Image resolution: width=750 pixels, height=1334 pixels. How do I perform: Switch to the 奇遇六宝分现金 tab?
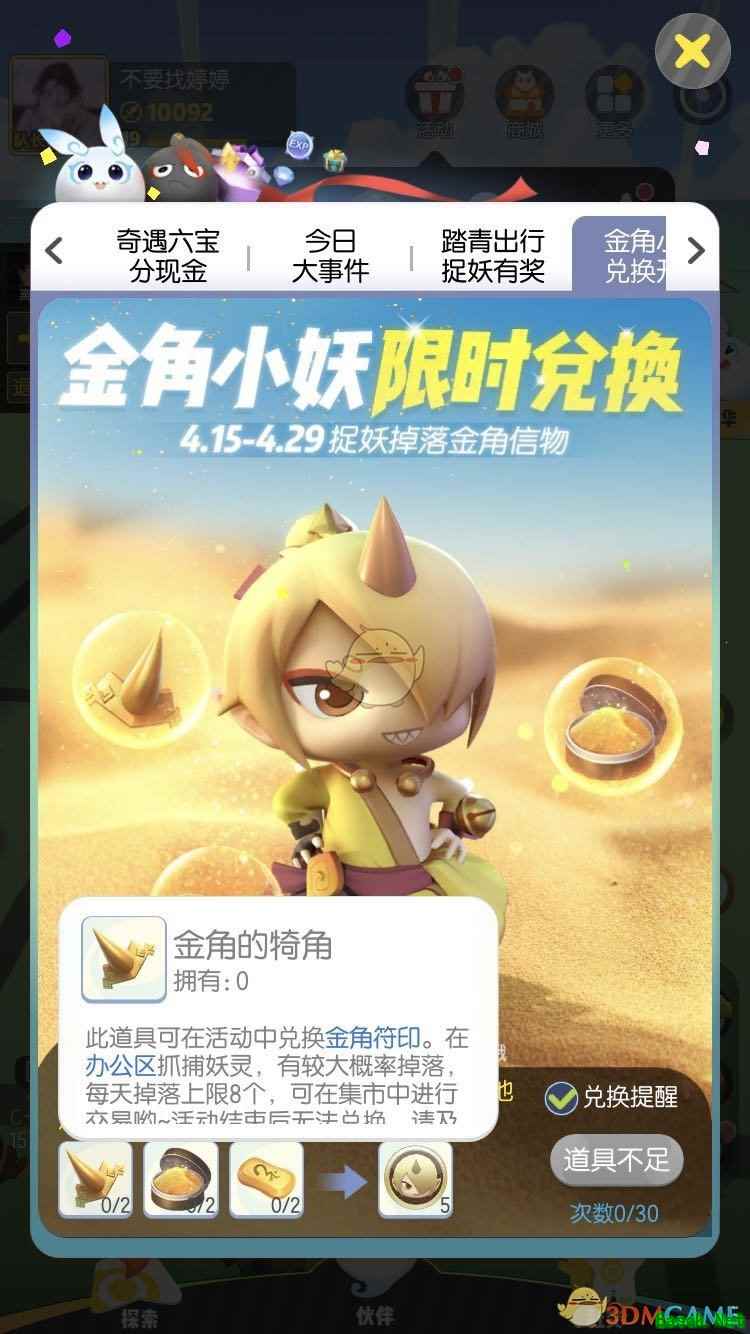(167, 255)
